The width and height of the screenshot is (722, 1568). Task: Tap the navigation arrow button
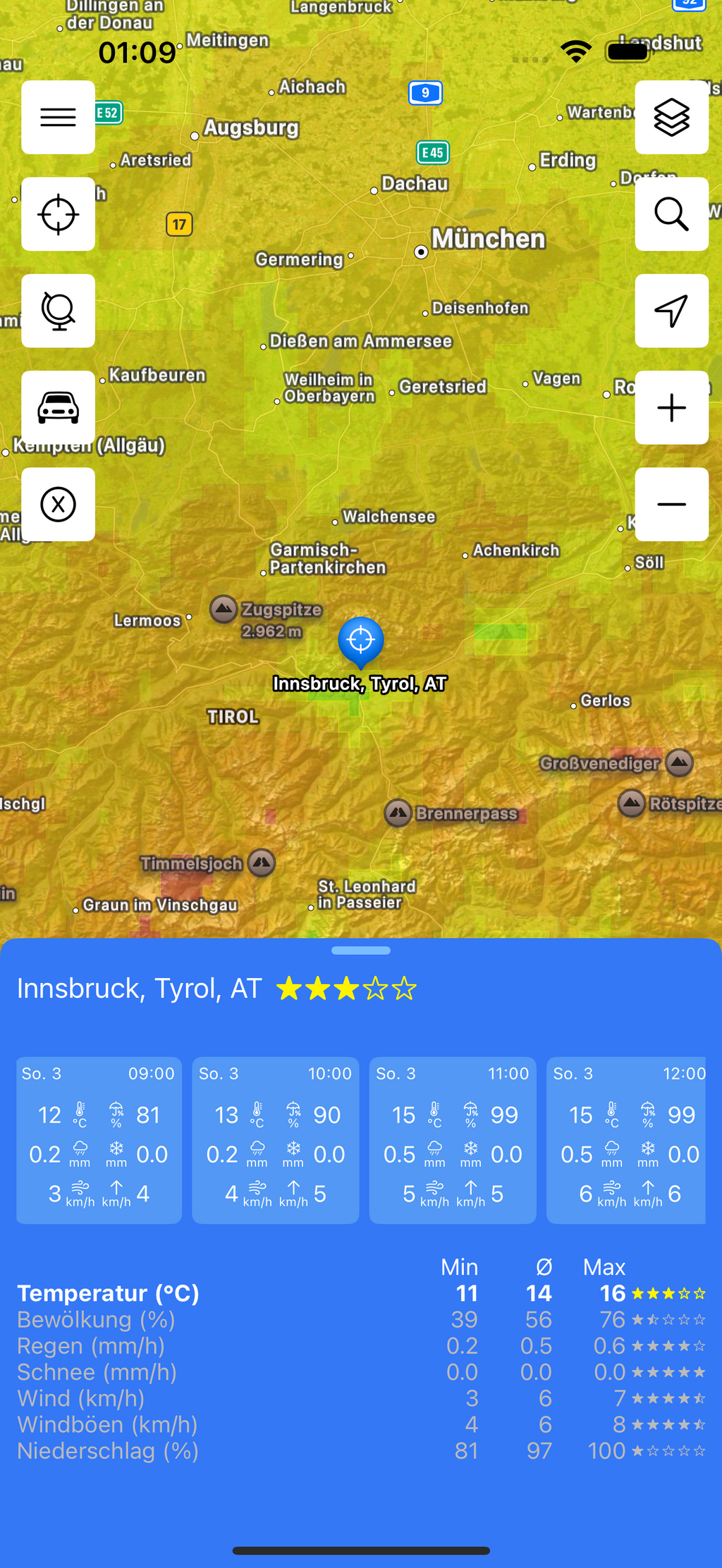671,311
